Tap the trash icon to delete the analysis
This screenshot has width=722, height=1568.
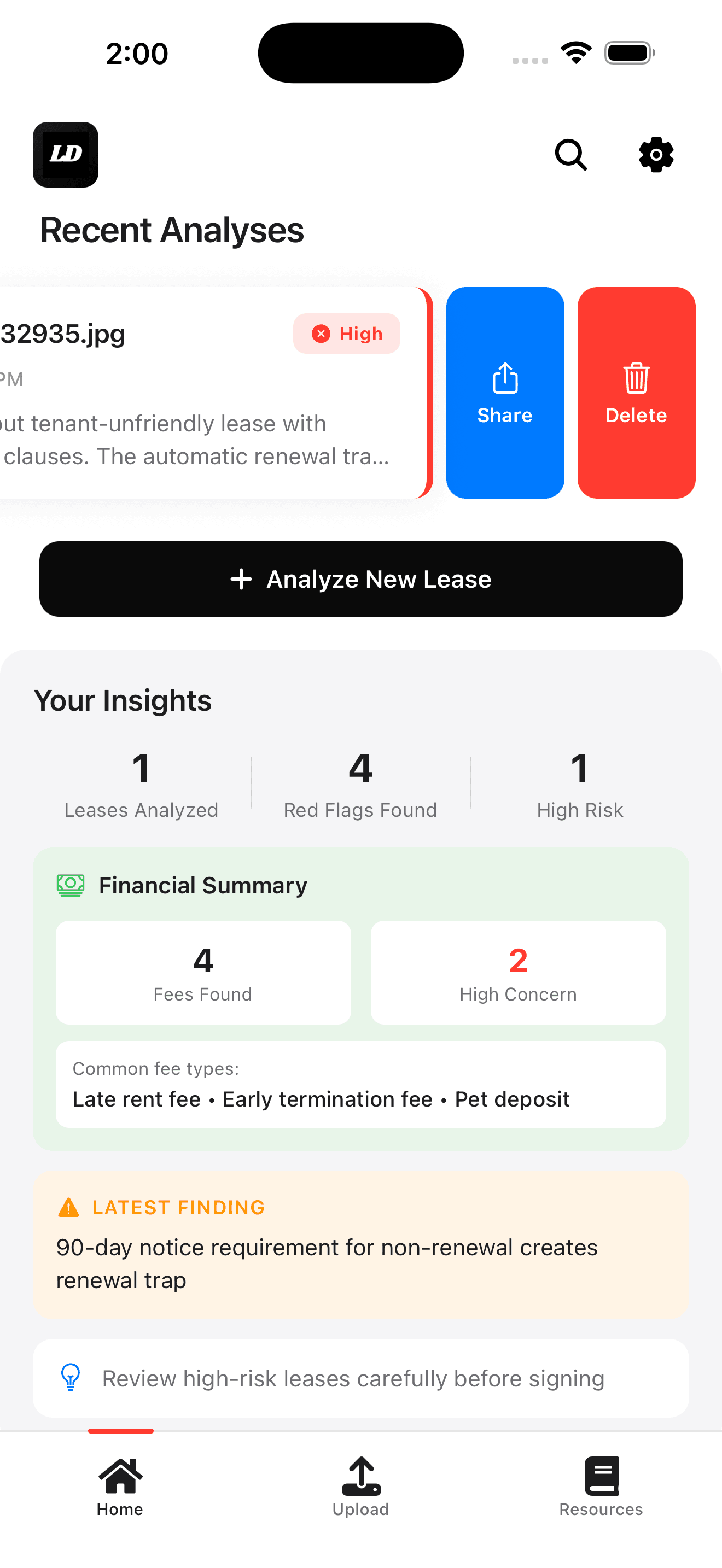pyautogui.click(x=636, y=378)
